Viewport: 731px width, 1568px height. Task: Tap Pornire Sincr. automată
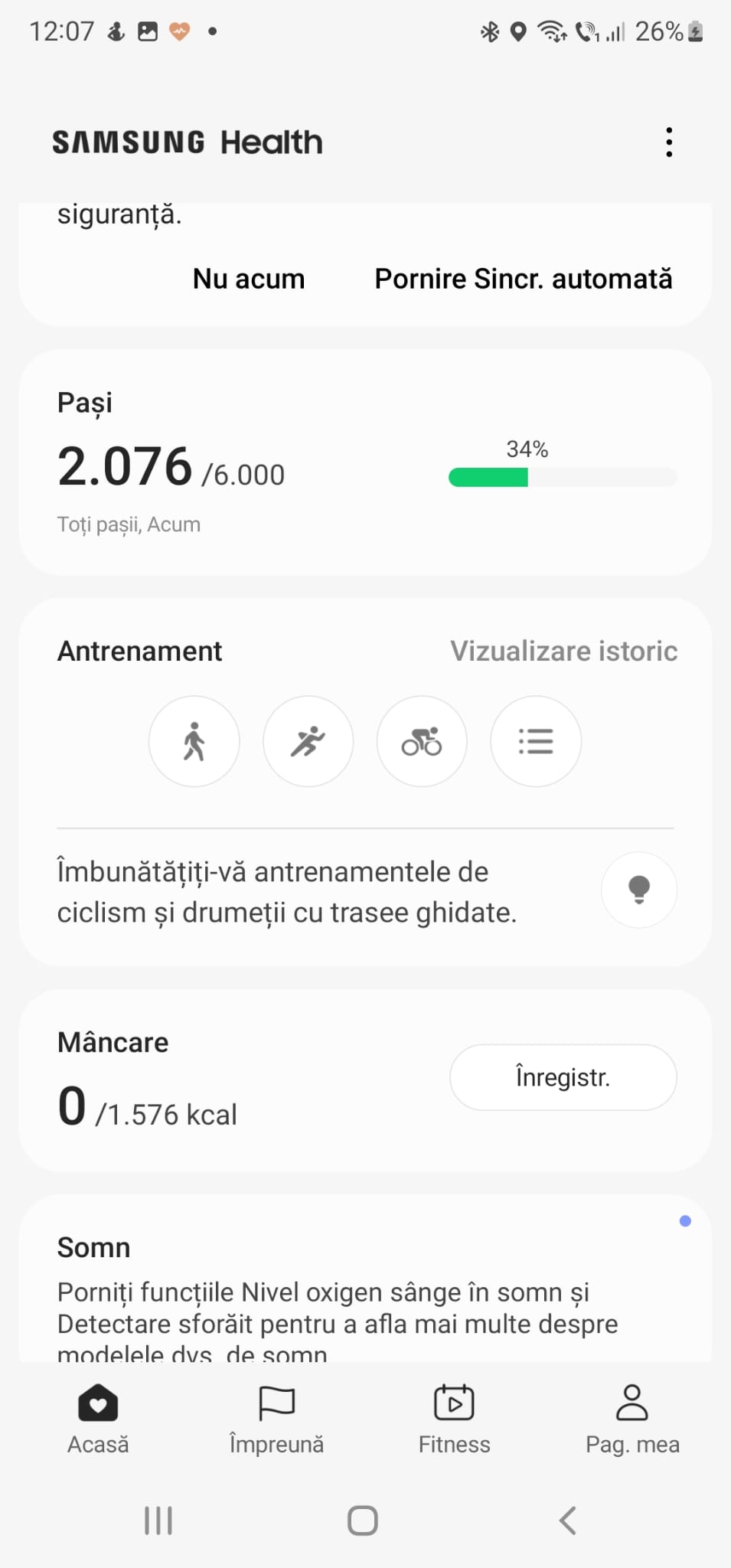(524, 279)
